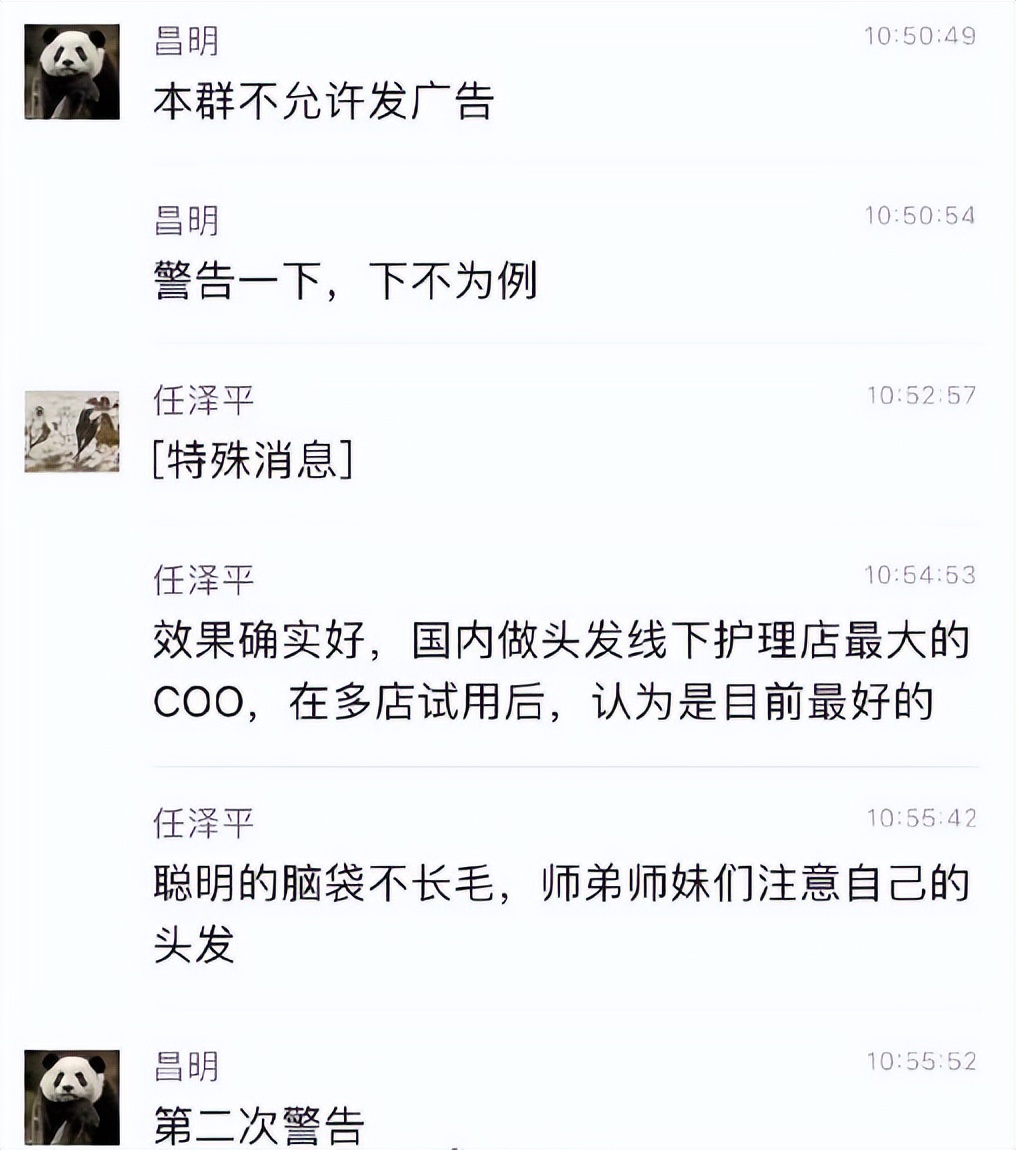Screen dimensions: 1016x1150
Task: Click the timestamp 10:55:52
Action: [922, 1062]
